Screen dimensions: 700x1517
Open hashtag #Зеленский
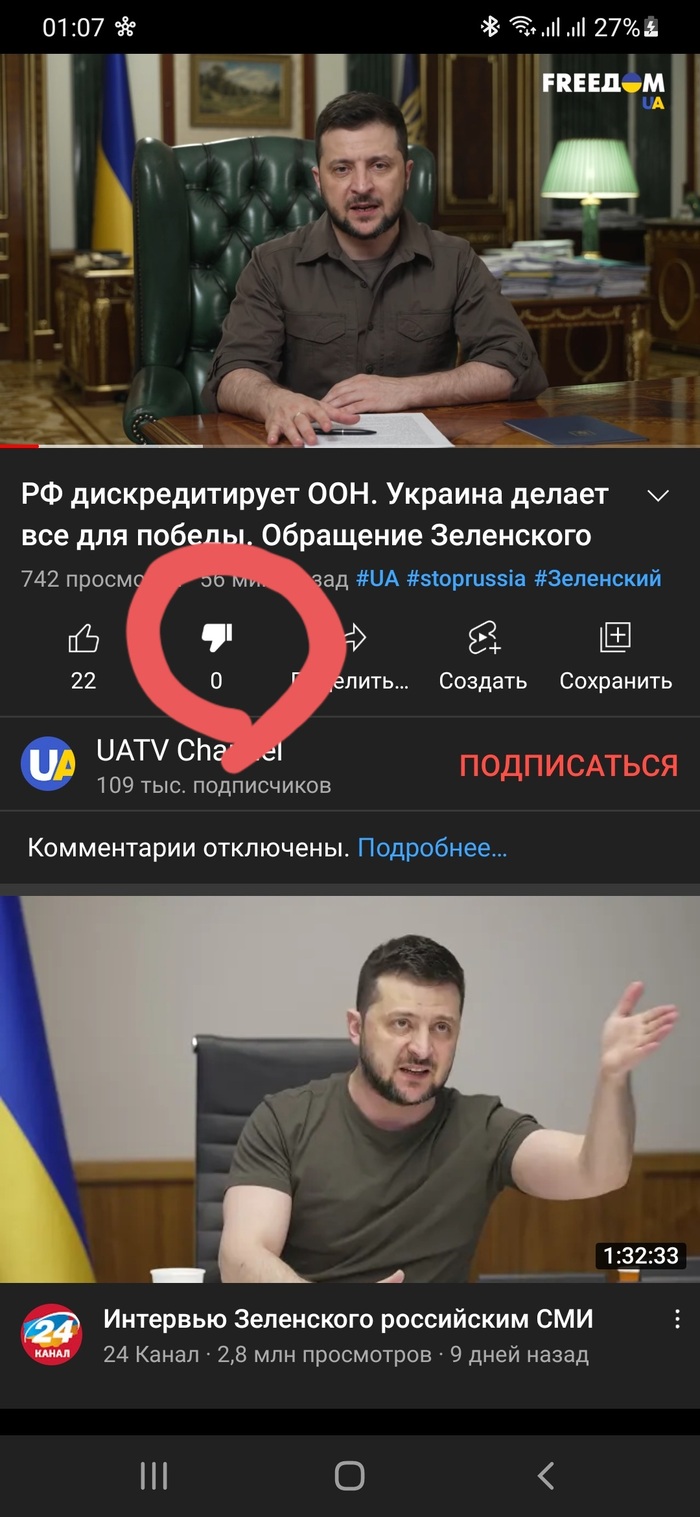(597, 578)
